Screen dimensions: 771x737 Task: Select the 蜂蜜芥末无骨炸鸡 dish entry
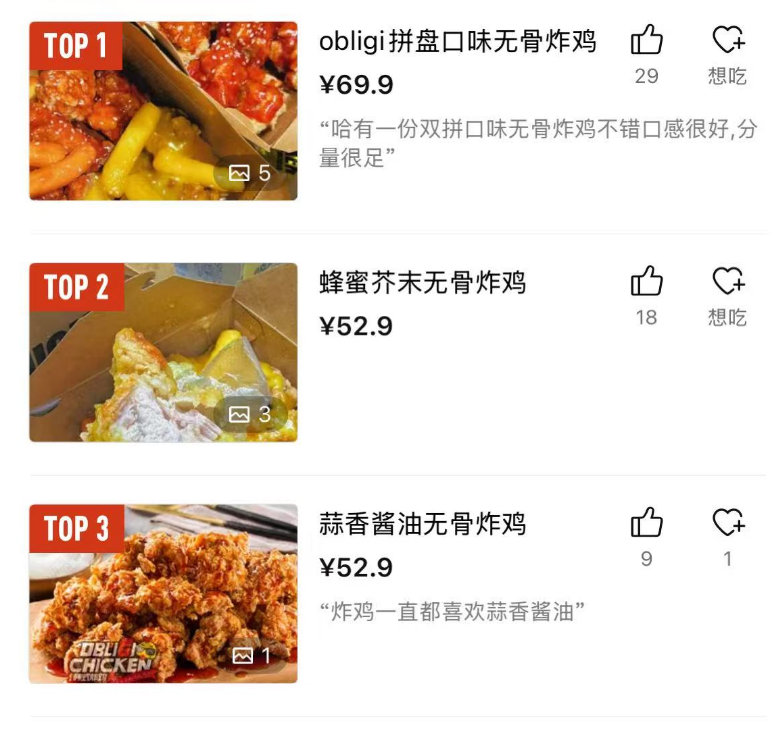click(x=422, y=283)
